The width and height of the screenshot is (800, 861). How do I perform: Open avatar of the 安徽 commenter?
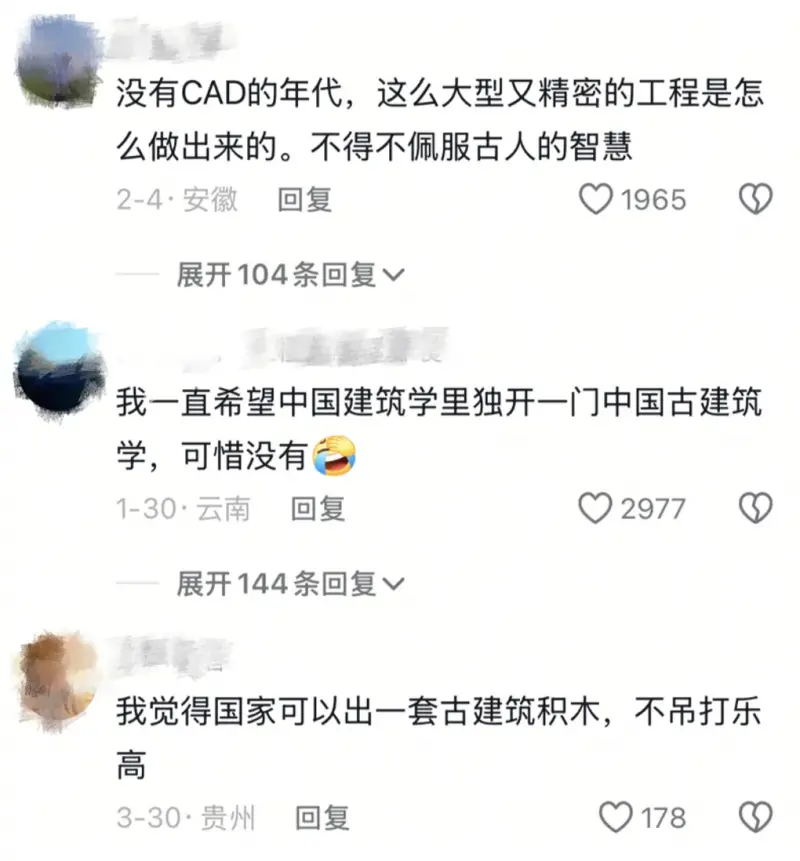coord(60,60)
